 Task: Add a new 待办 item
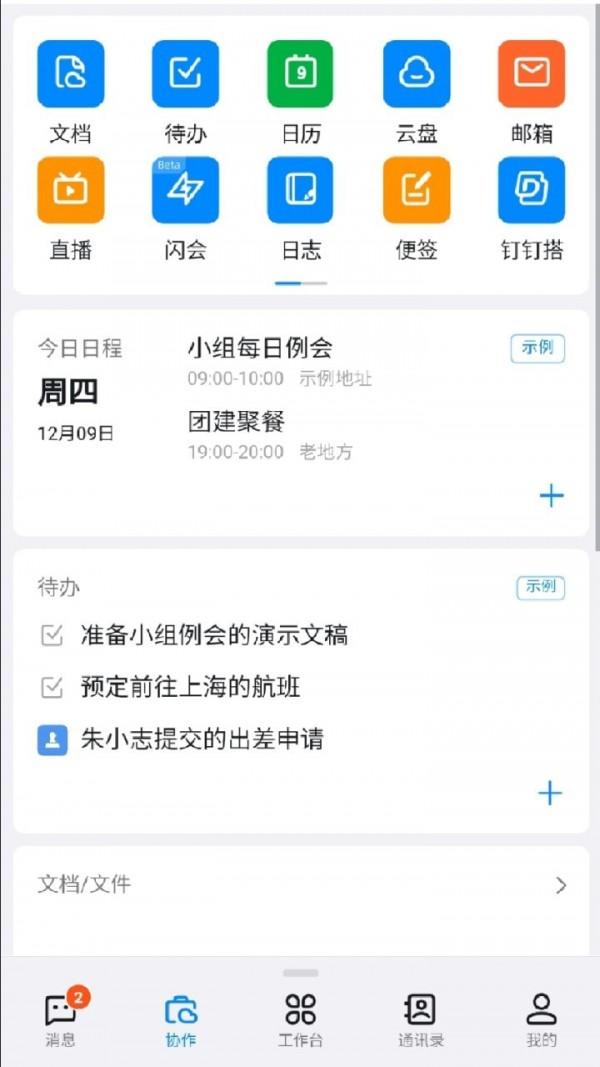point(550,794)
